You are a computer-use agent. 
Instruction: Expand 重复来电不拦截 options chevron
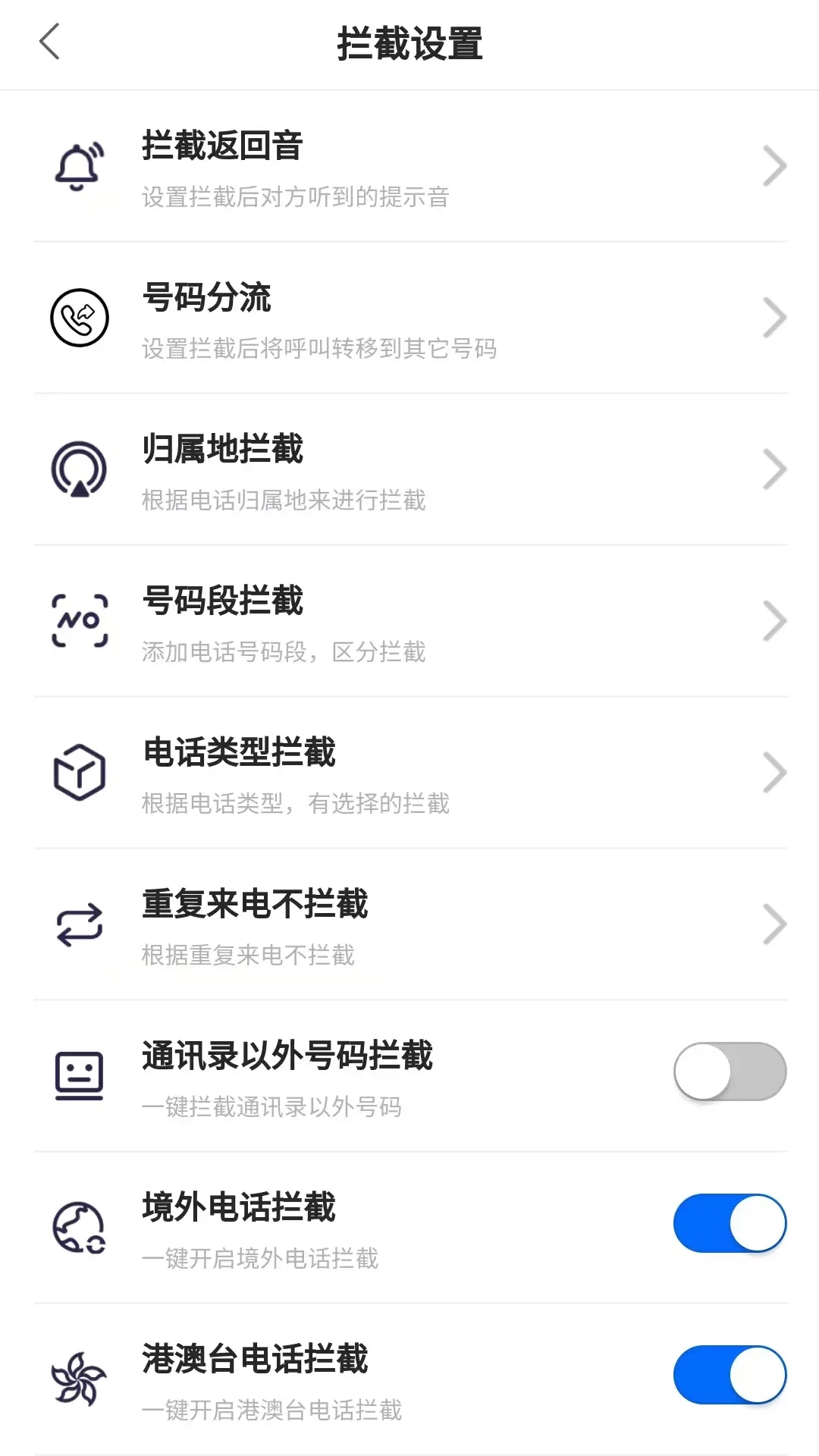click(774, 924)
